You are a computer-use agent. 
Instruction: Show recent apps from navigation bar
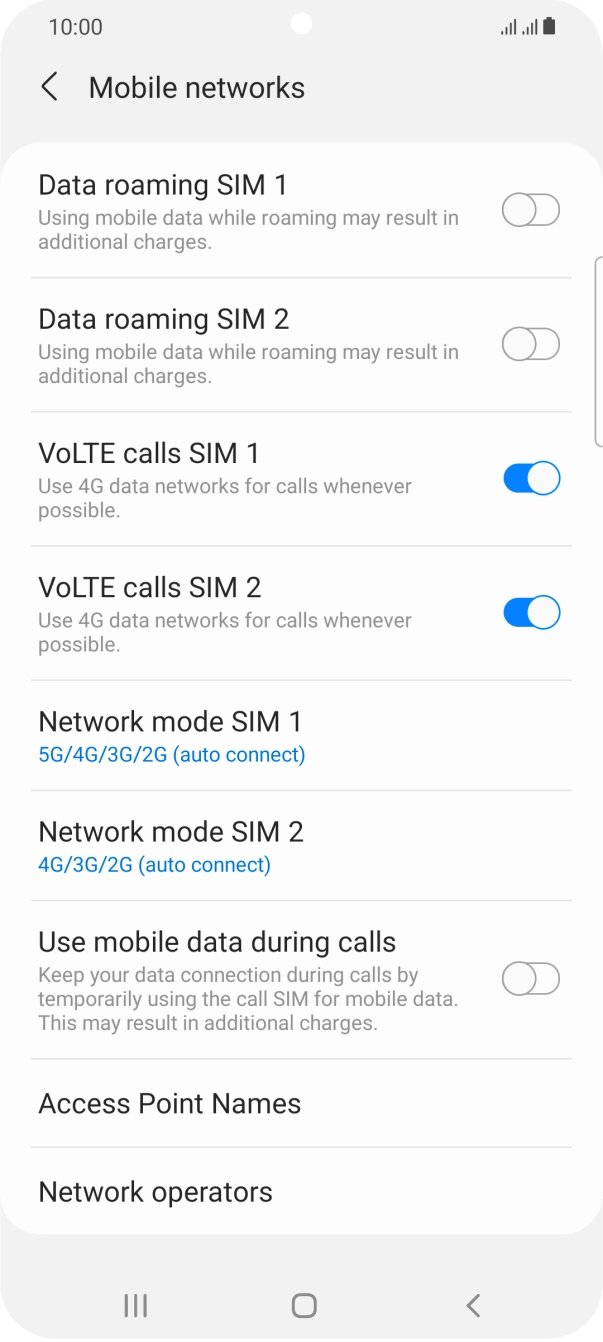pyautogui.click(x=135, y=1305)
